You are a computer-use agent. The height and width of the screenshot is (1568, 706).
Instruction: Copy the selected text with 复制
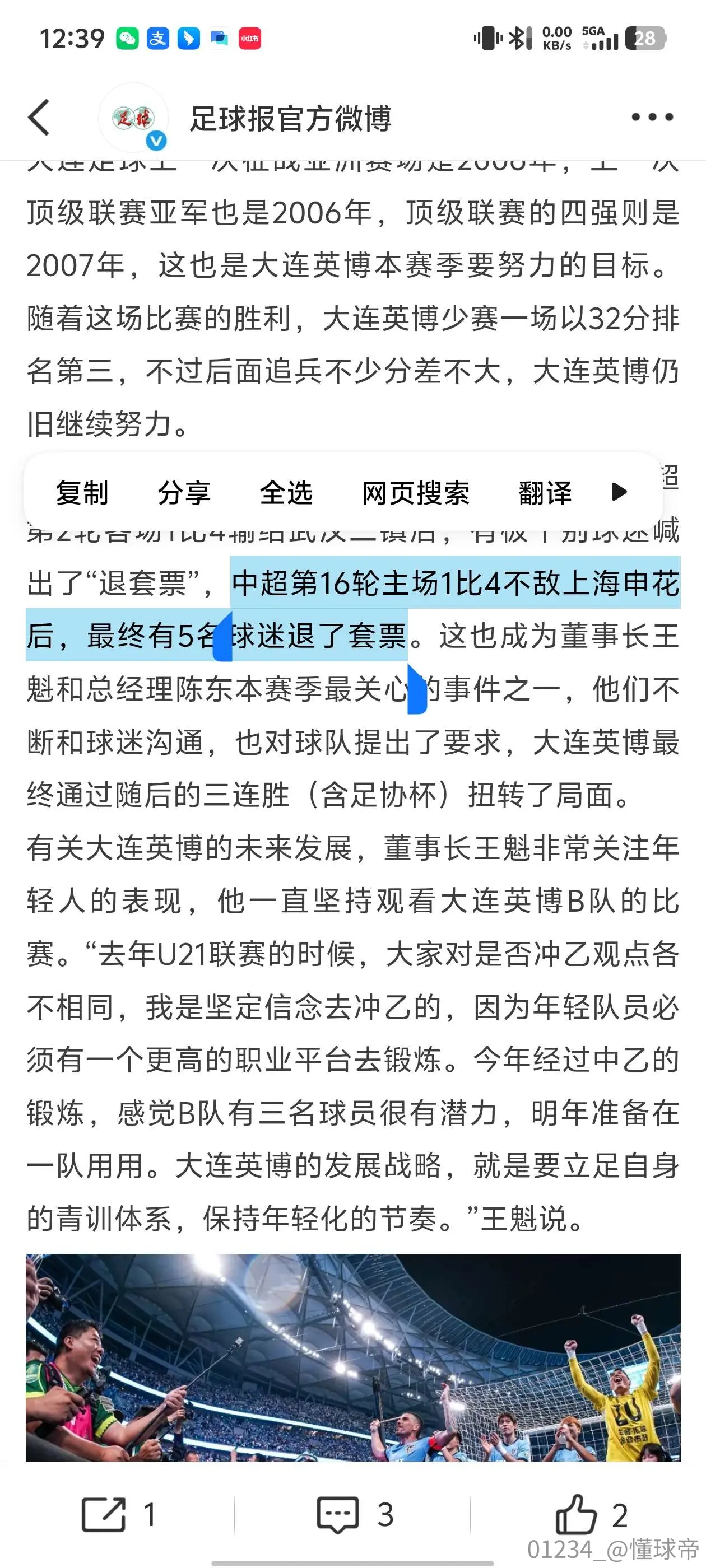click(82, 492)
